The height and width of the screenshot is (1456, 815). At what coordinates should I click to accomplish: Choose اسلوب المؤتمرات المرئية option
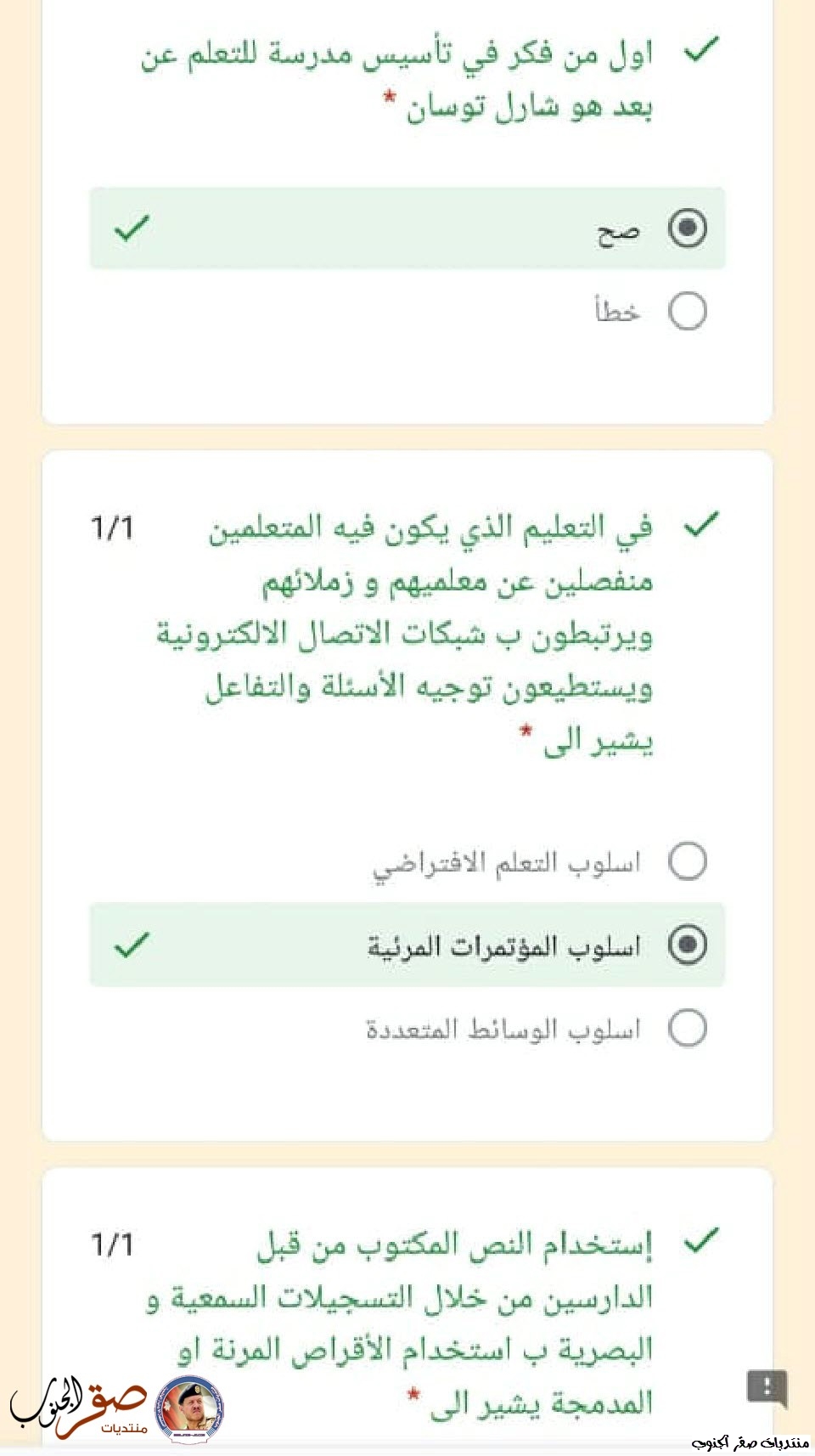(x=687, y=945)
